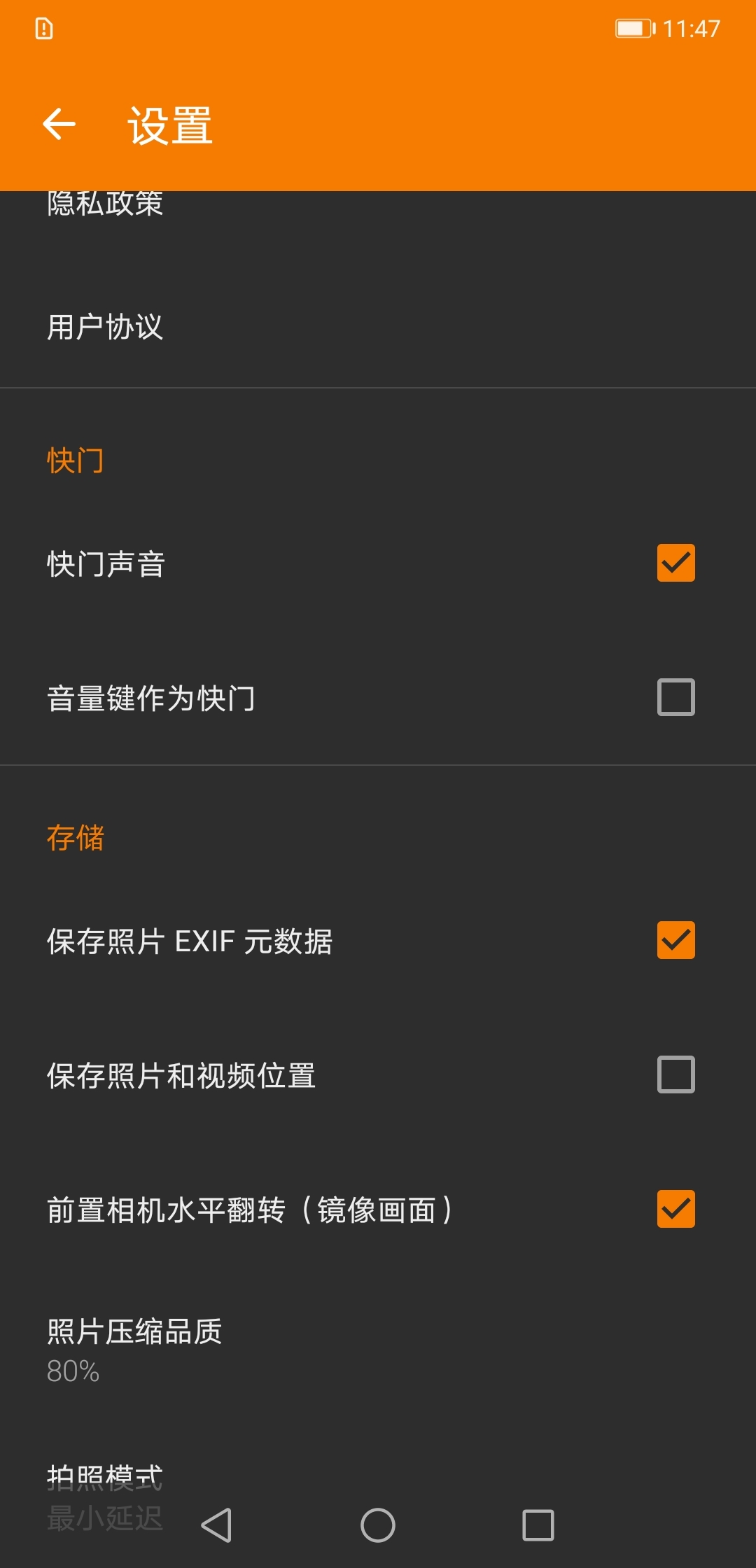Screen dimensions: 756x1568
Task: Tap the notification icon at top left
Action: coord(44,29)
